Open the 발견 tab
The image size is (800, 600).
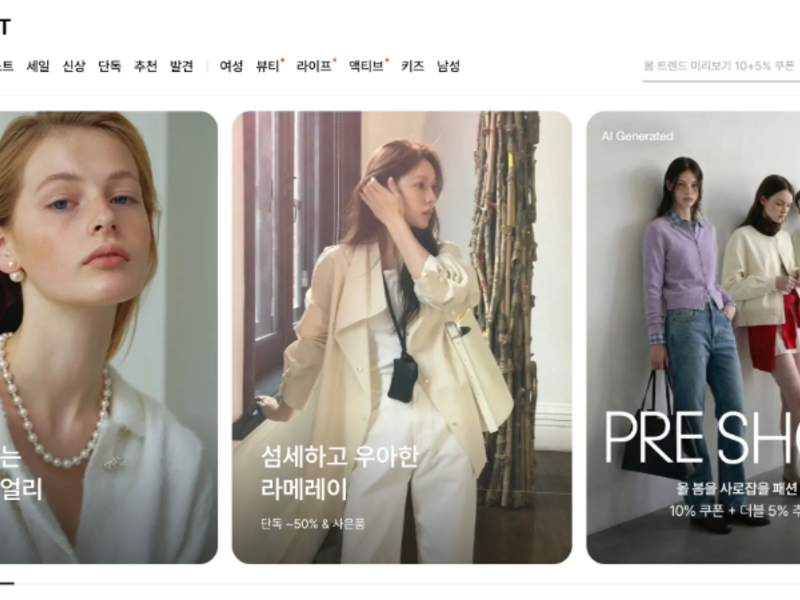(x=181, y=67)
